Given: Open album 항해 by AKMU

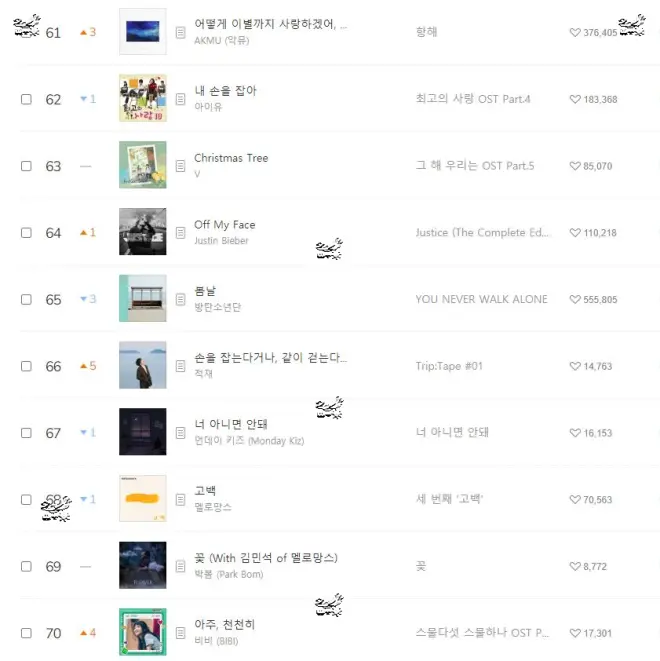Looking at the screenshot, I should coord(427,32).
